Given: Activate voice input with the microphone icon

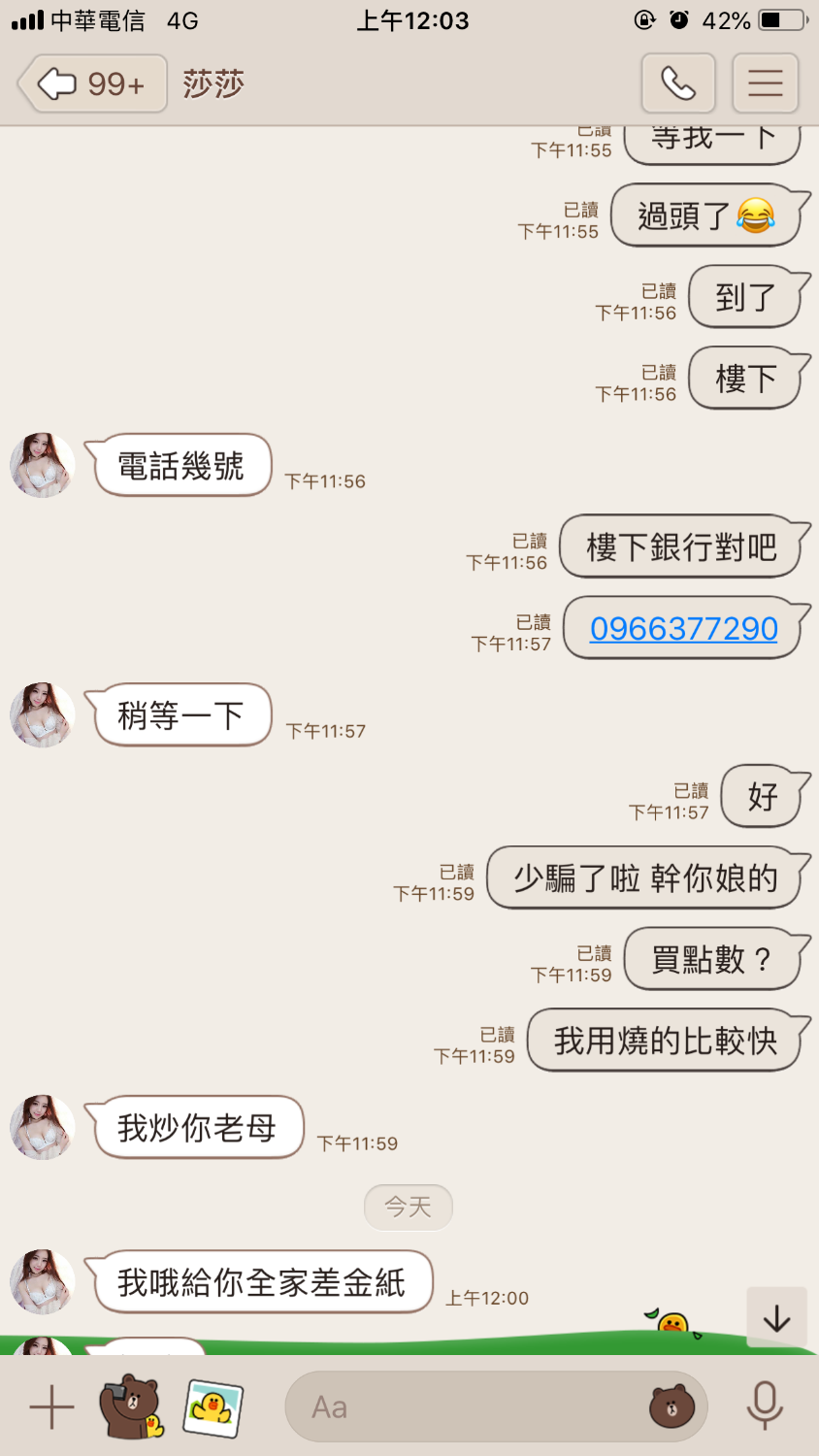Looking at the screenshot, I should [766, 1405].
